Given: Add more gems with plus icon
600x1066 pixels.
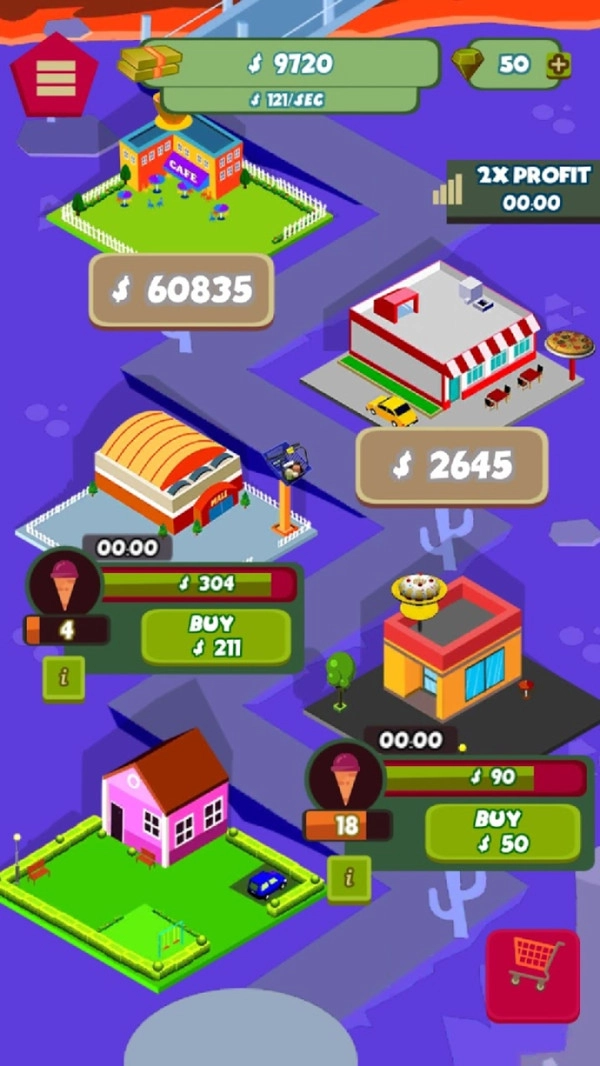Looking at the screenshot, I should tap(558, 66).
